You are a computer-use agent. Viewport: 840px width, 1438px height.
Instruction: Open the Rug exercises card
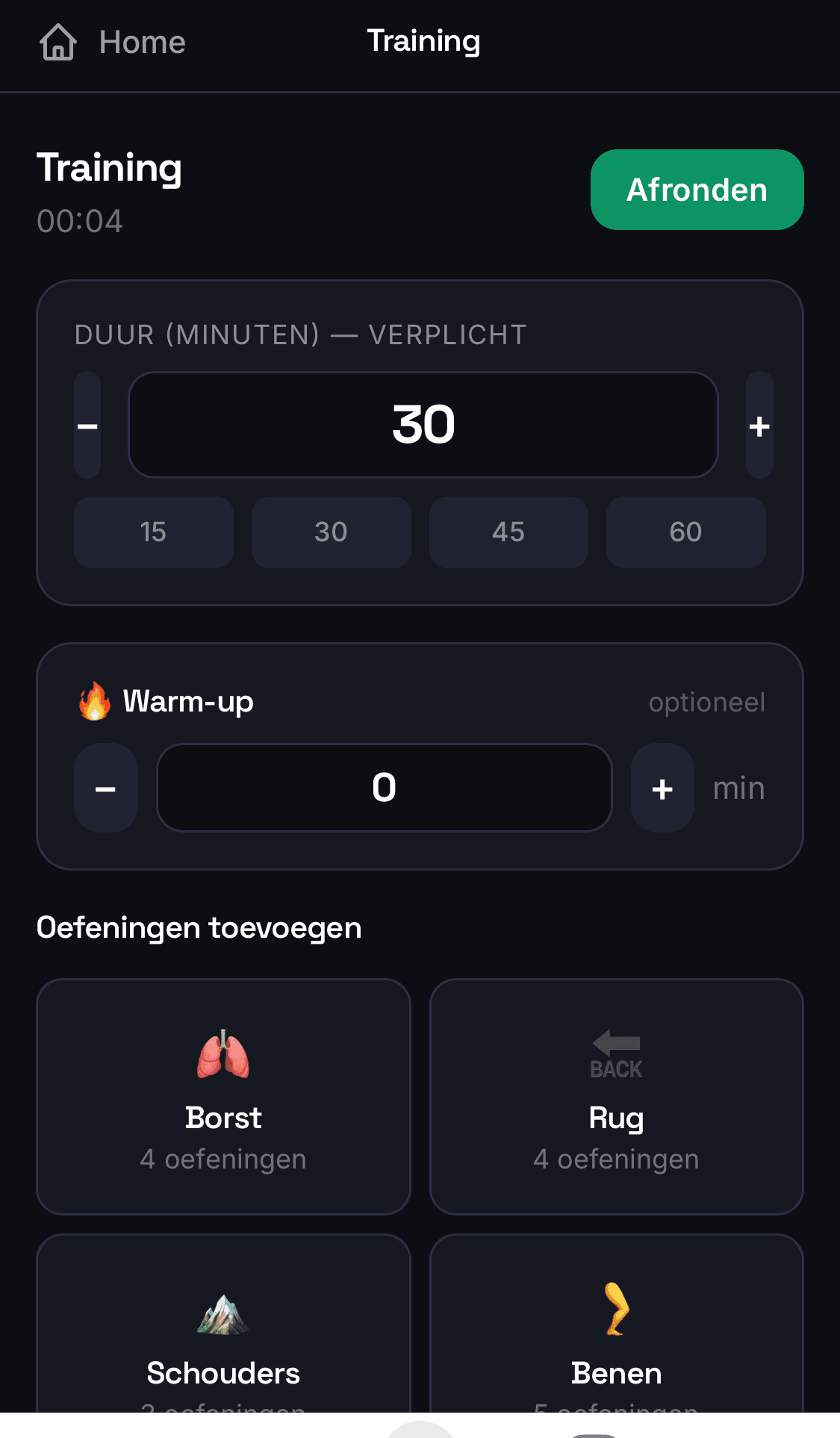pyautogui.click(x=616, y=1096)
